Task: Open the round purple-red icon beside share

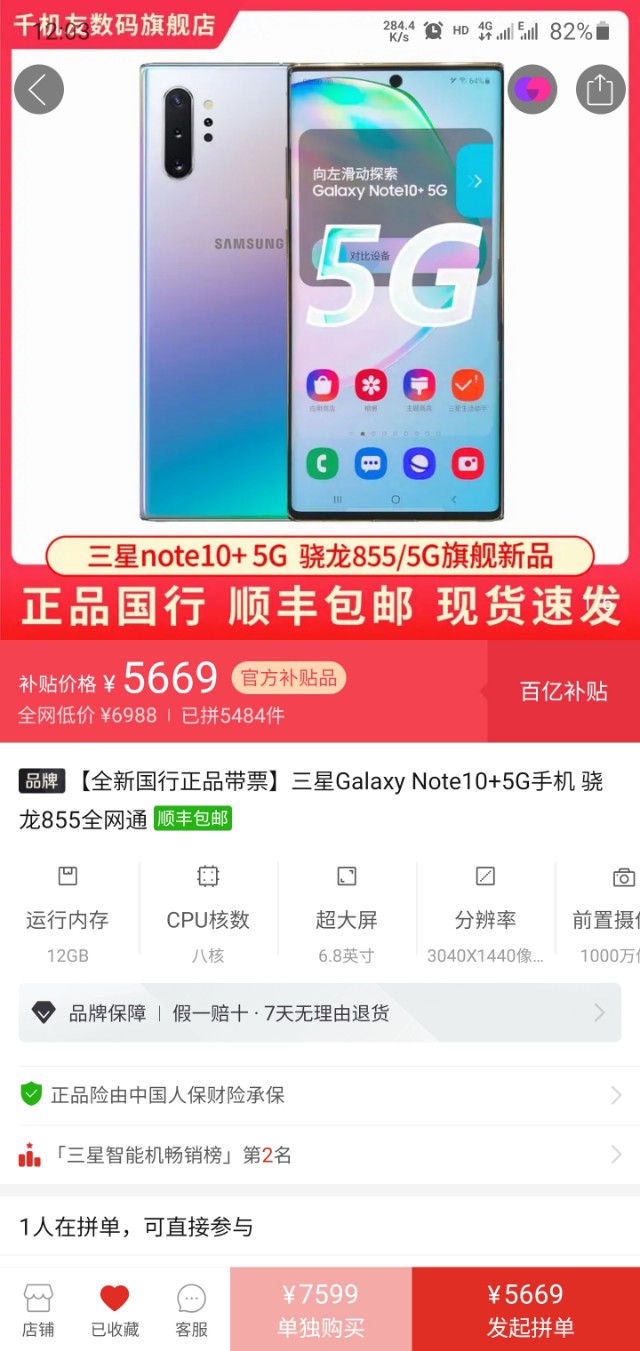Action: click(532, 90)
